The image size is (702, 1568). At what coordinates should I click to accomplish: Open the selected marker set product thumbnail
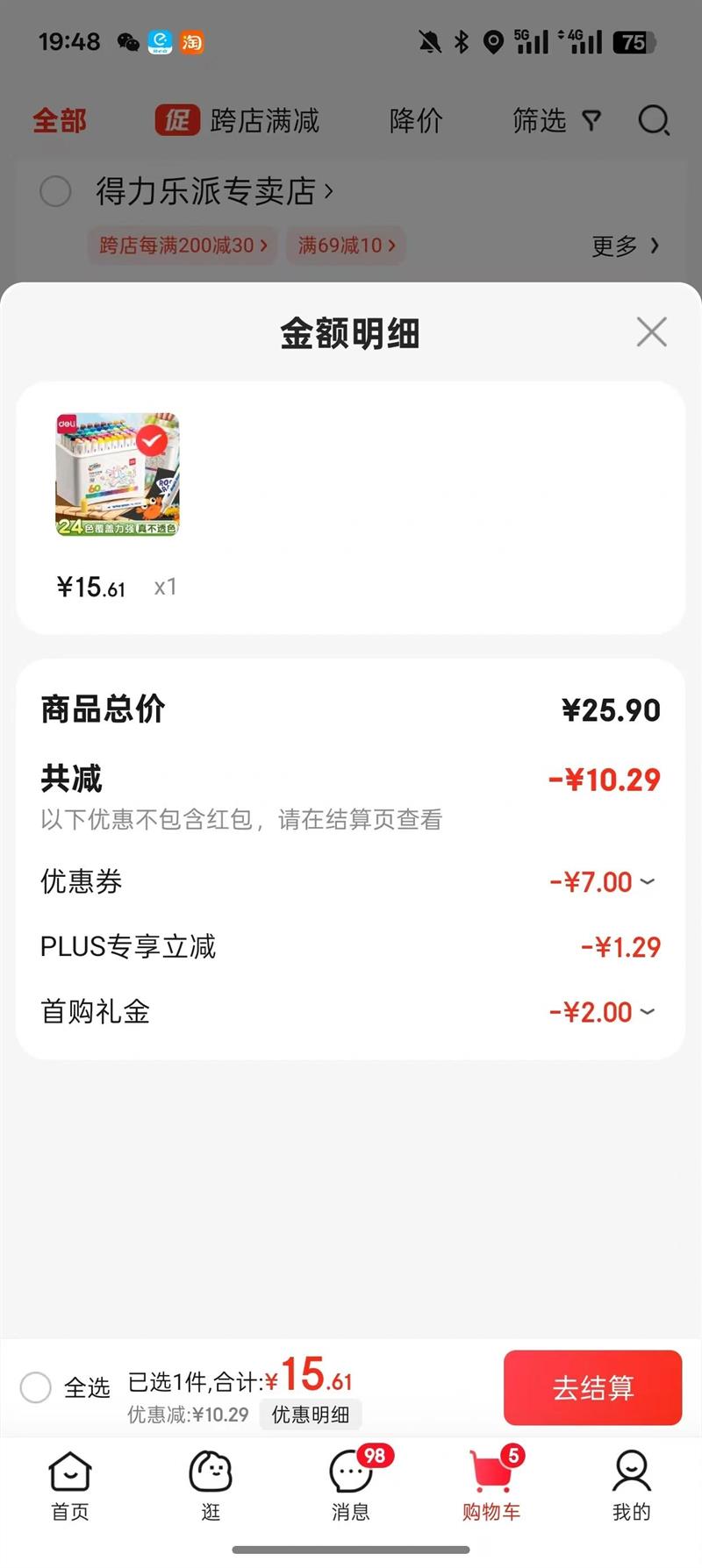point(118,474)
